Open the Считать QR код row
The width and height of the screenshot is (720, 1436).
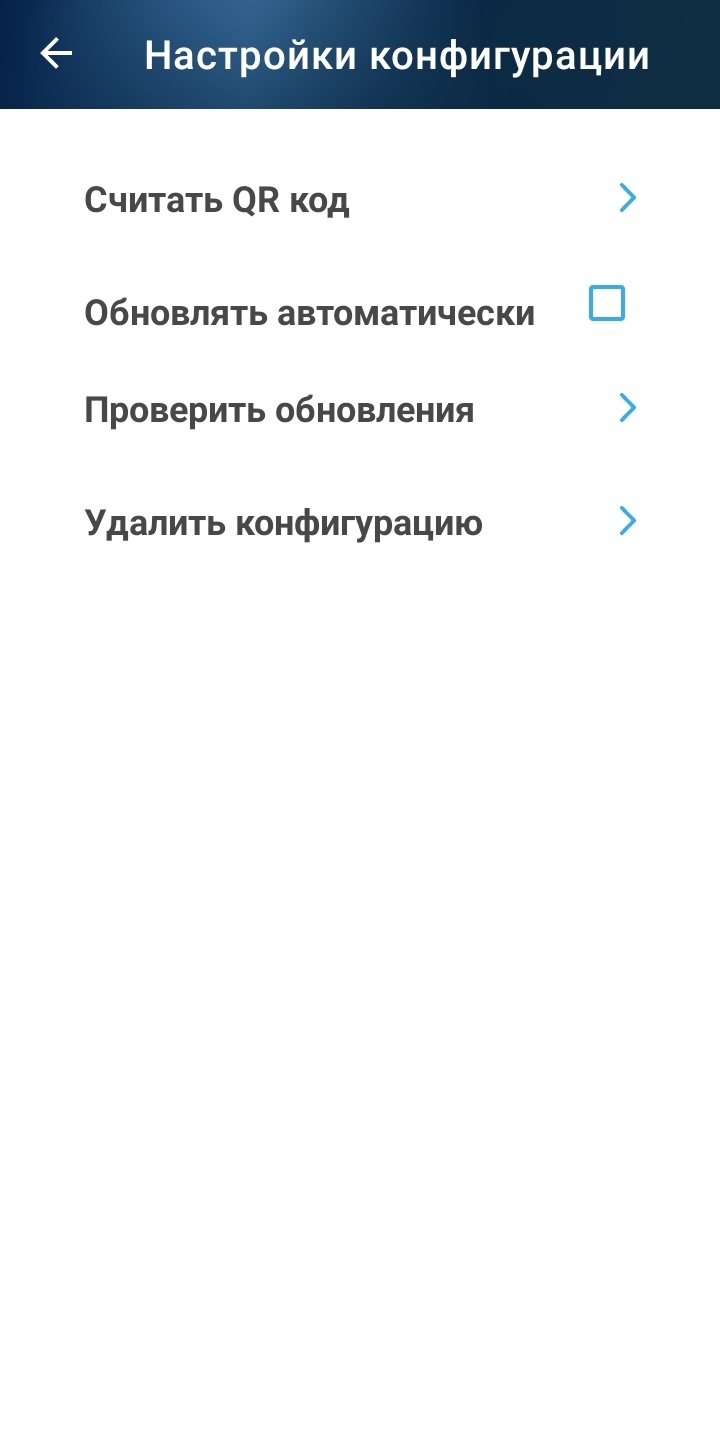tap(360, 200)
